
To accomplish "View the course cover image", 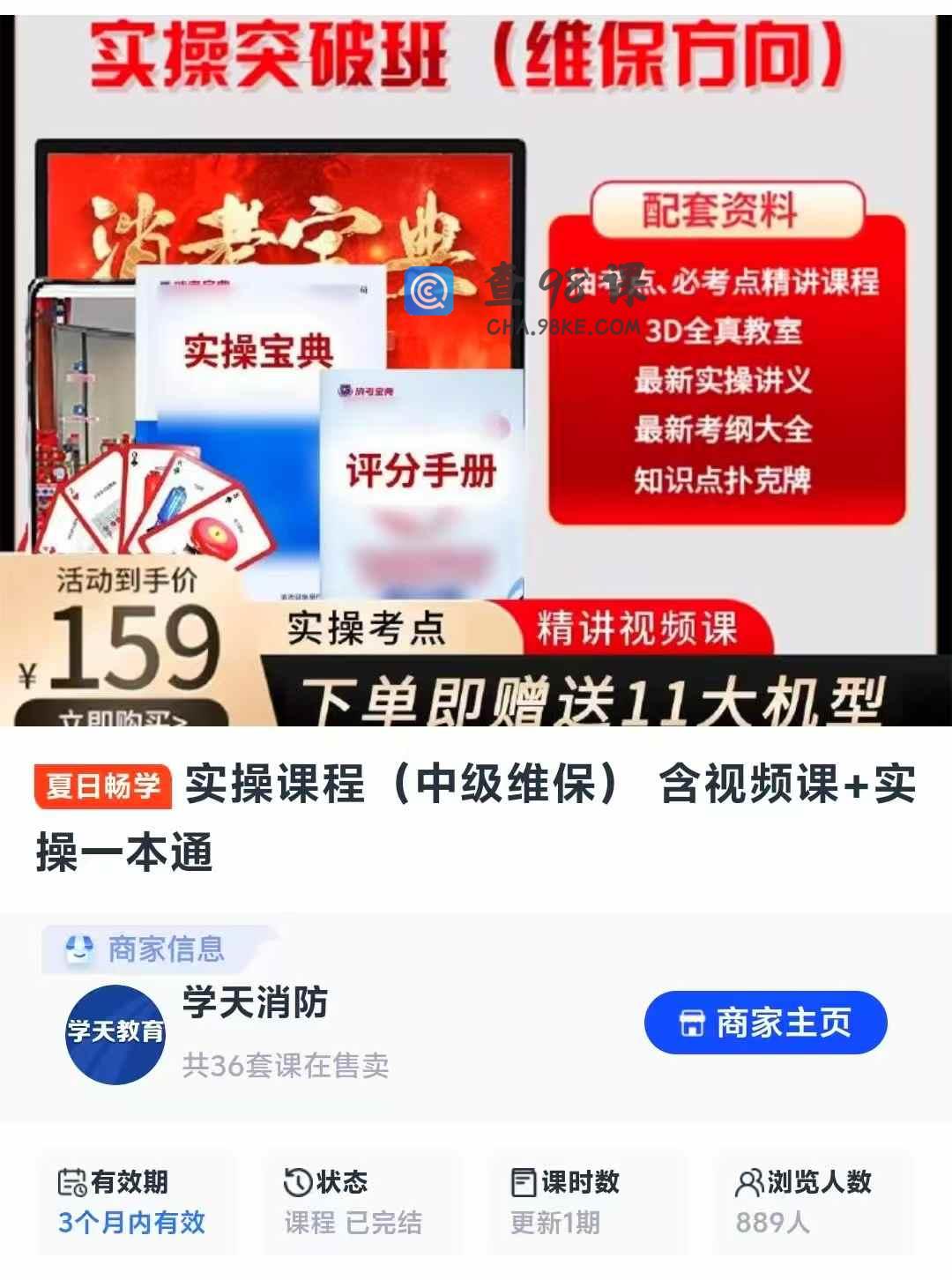I will pyautogui.click(x=476, y=370).
